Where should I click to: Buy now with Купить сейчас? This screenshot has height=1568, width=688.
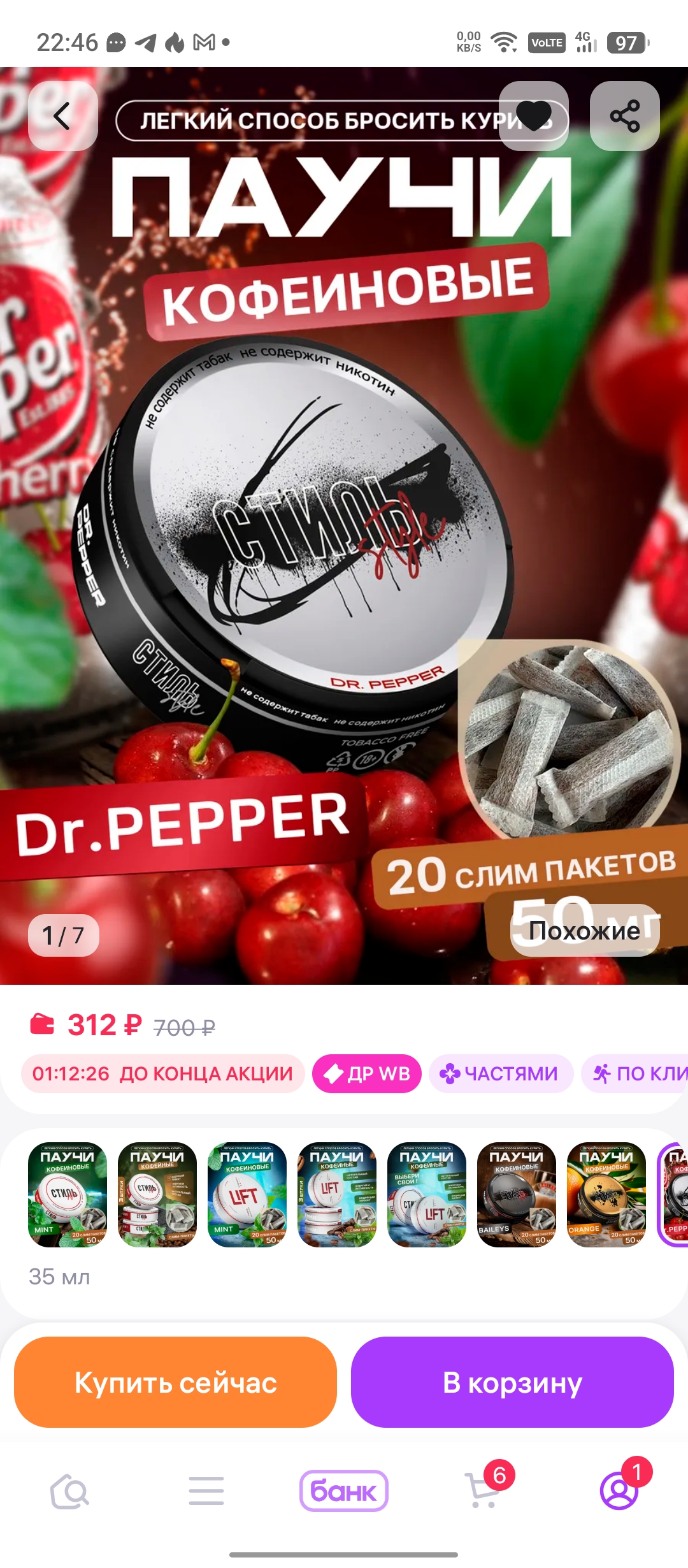(175, 1382)
